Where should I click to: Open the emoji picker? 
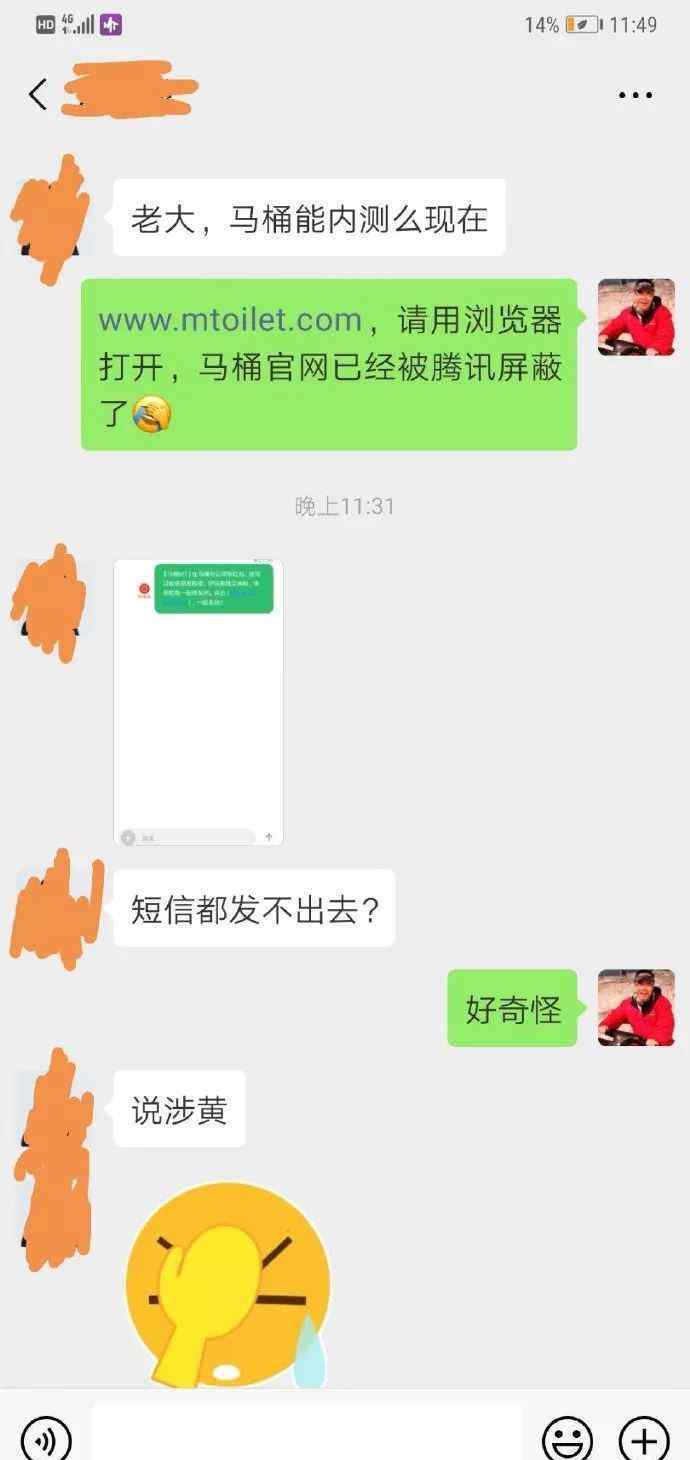coord(568,1440)
